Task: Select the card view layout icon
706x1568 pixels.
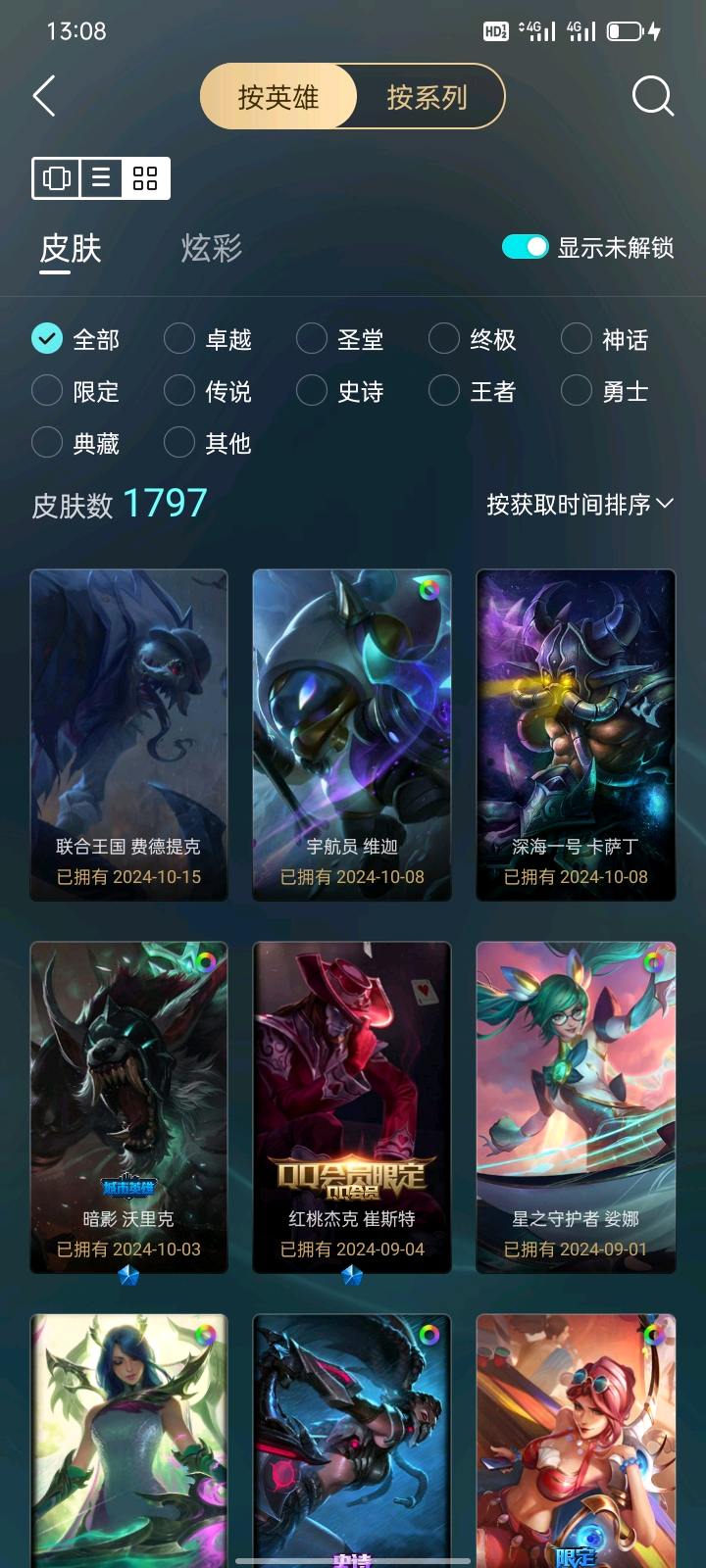Action: pos(56,178)
